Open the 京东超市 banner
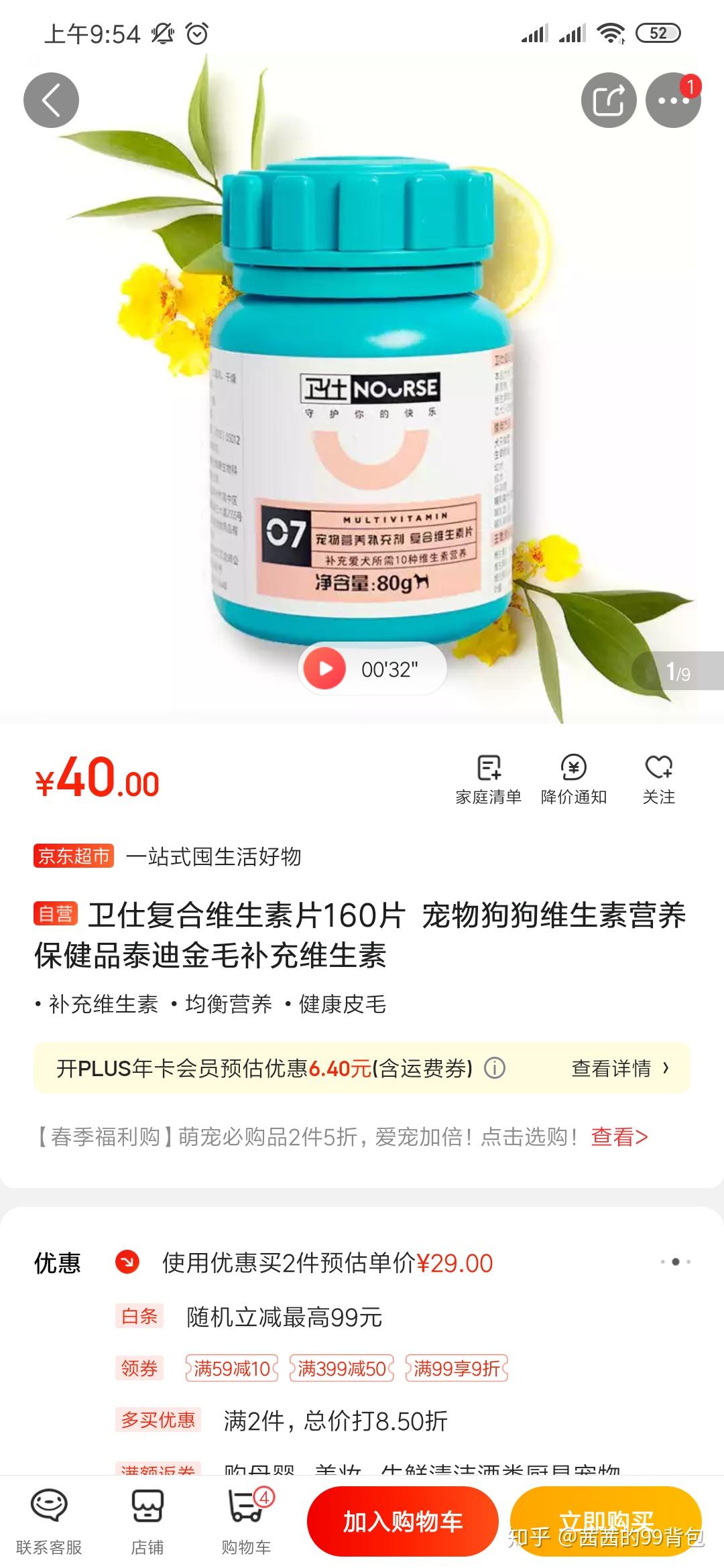Screen dimensions: 724x1568 74,856
